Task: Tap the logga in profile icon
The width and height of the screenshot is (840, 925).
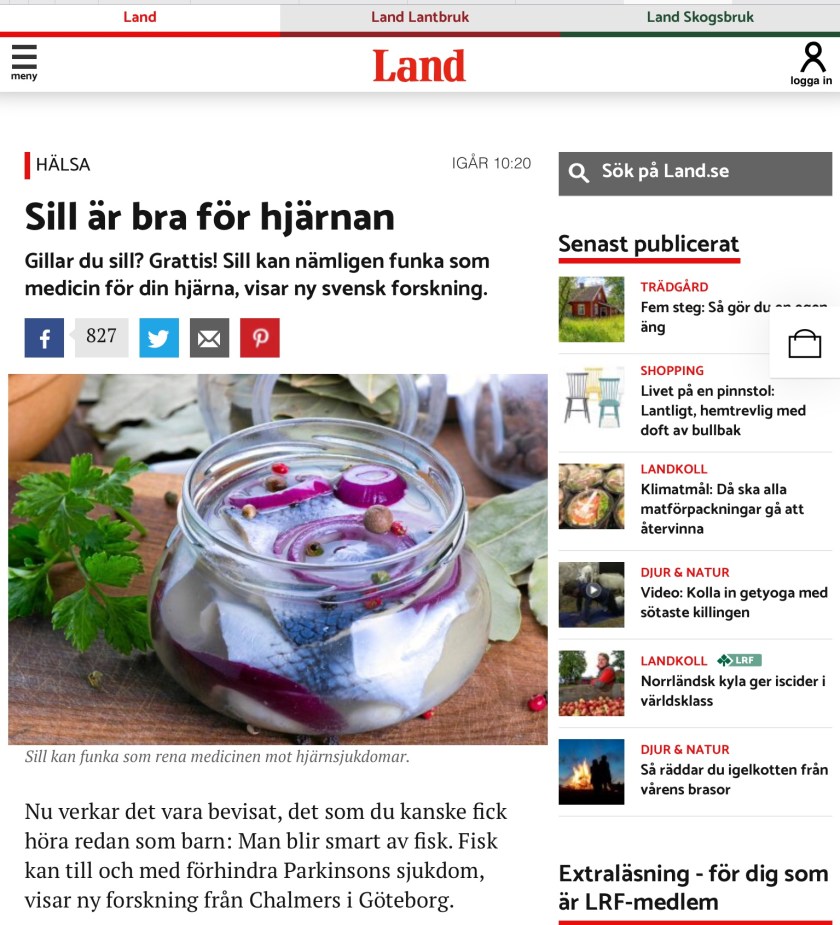Action: tap(812, 64)
